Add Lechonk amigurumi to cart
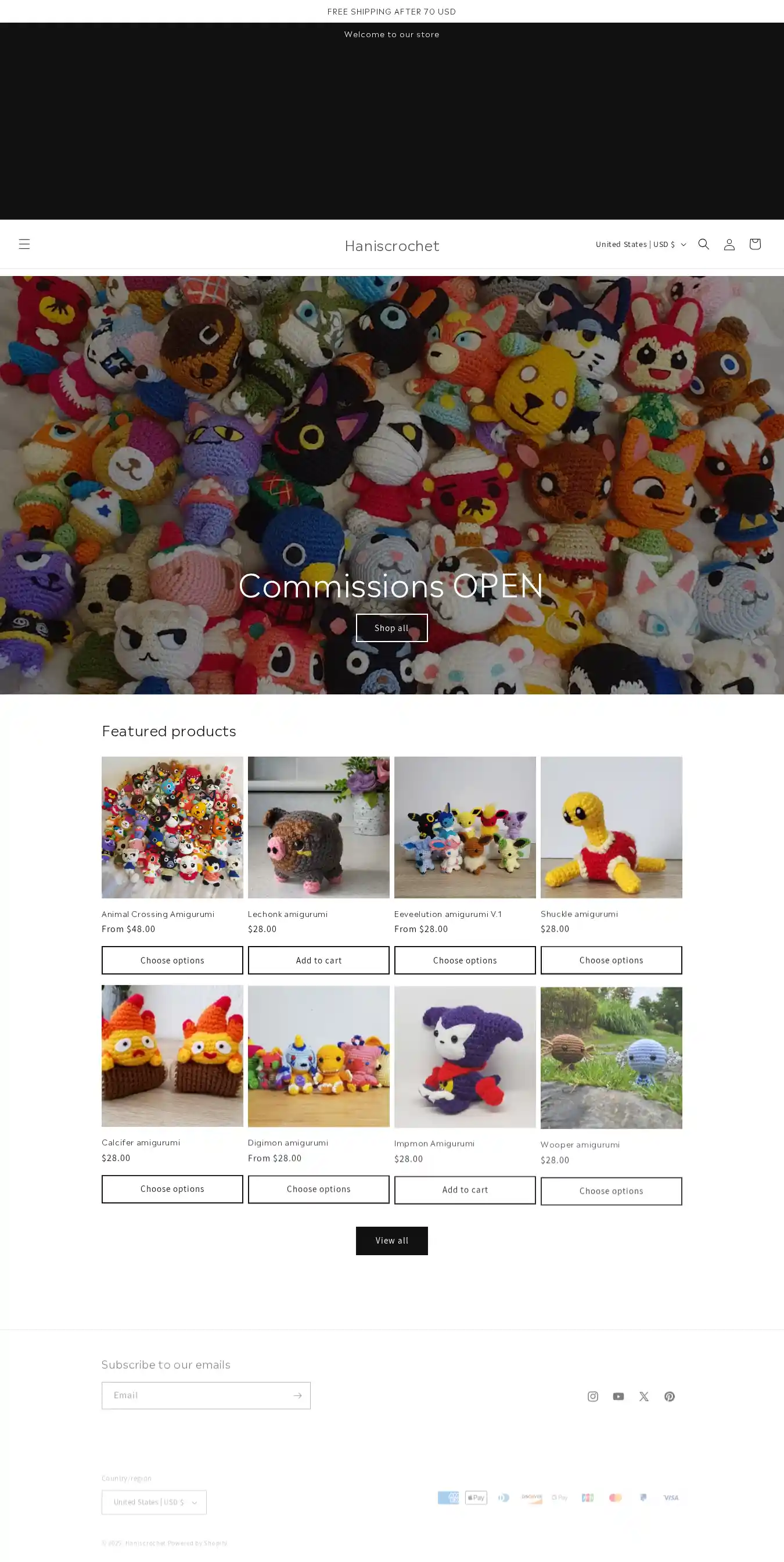 point(318,960)
